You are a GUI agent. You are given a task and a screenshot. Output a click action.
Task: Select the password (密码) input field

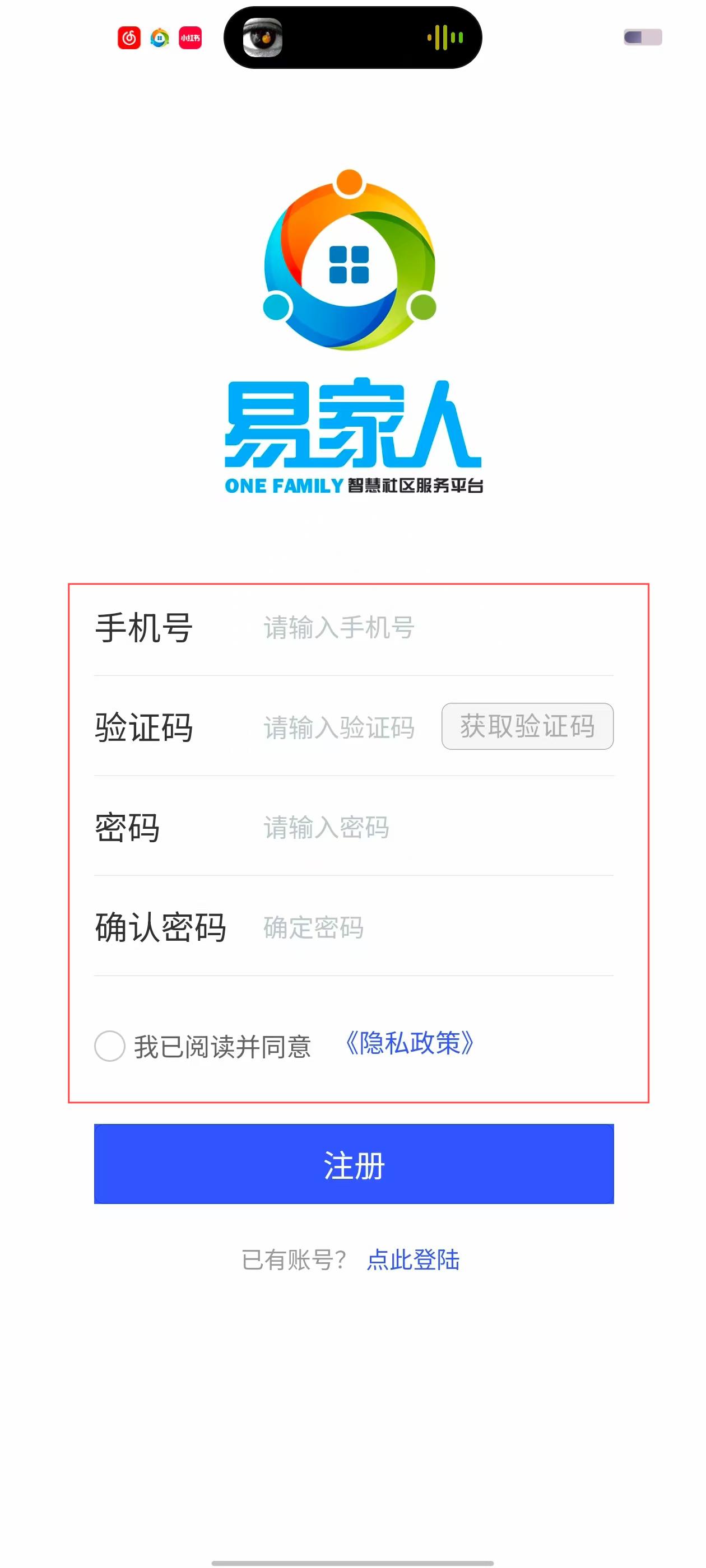click(426, 827)
